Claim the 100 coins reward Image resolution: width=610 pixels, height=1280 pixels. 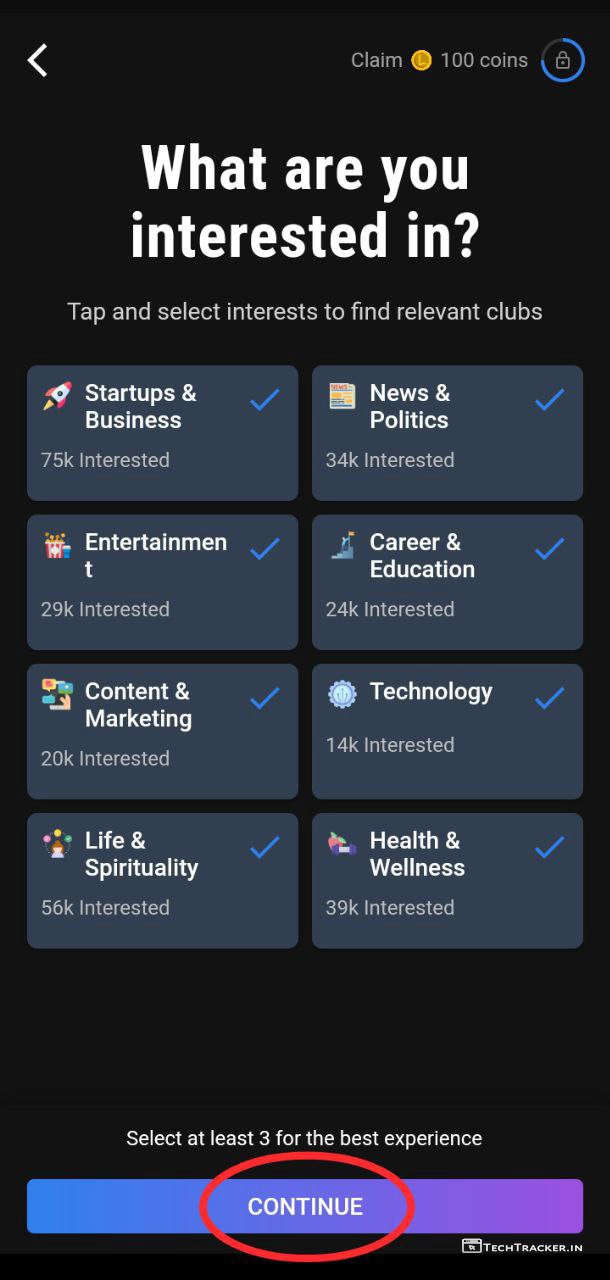coord(440,60)
